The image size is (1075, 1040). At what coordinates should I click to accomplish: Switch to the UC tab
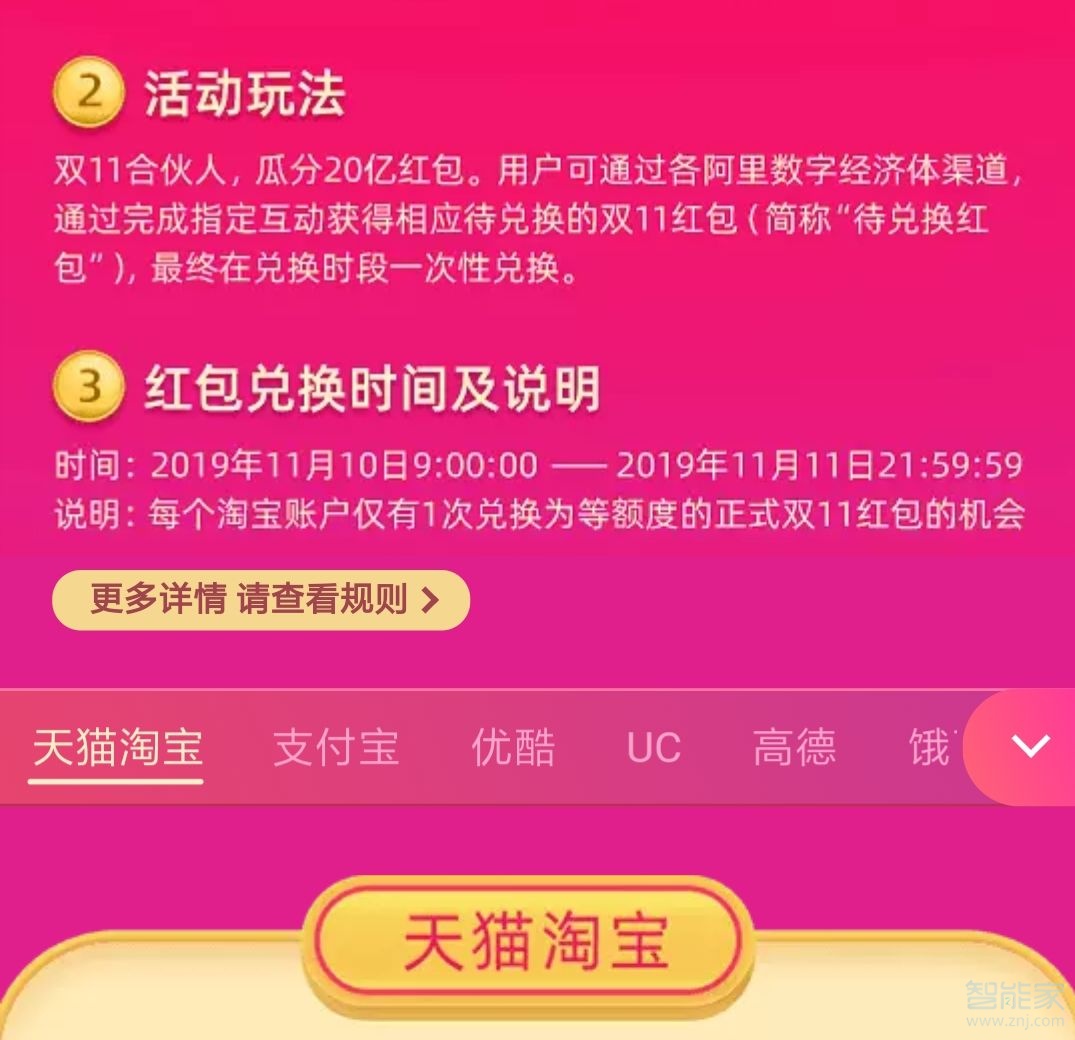(653, 748)
